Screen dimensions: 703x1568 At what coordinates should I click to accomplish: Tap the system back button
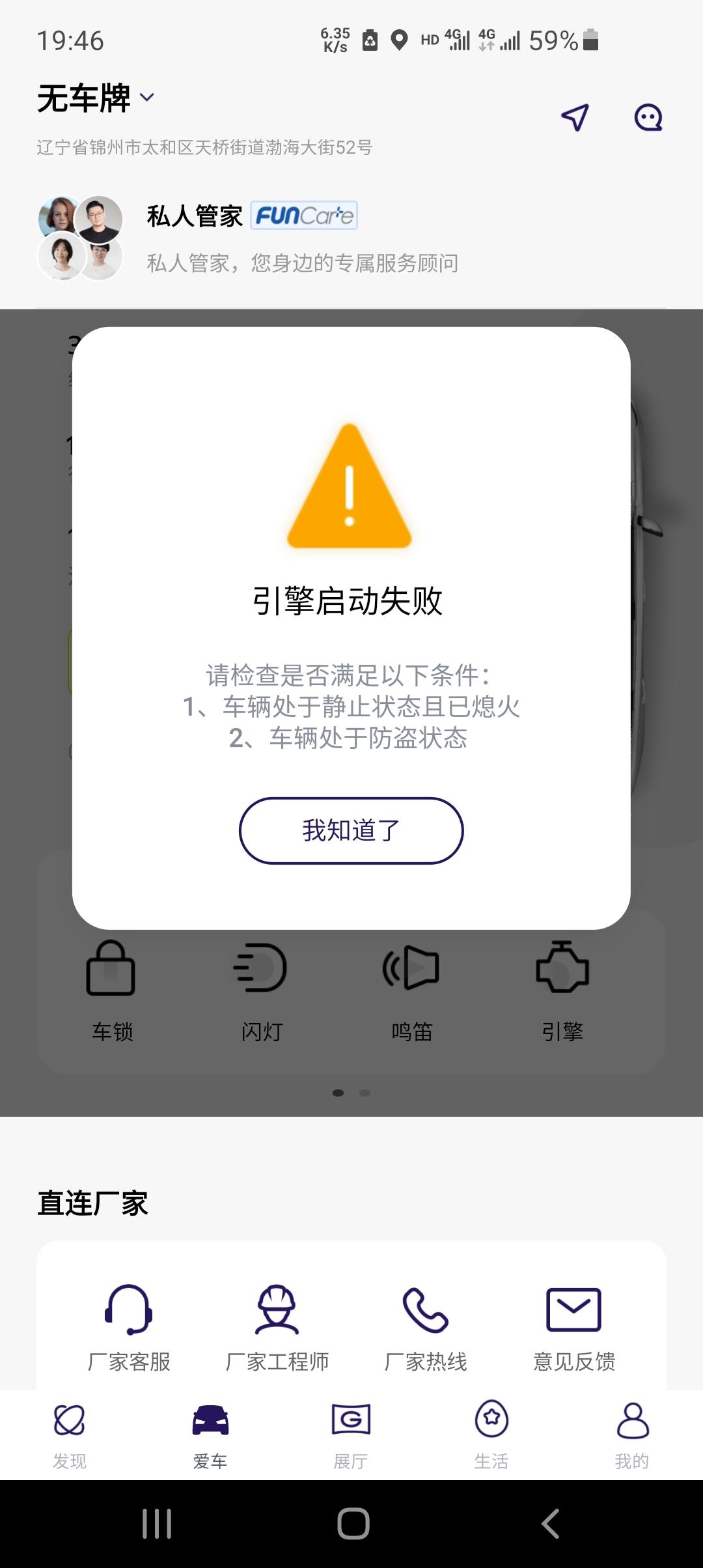tap(551, 1524)
